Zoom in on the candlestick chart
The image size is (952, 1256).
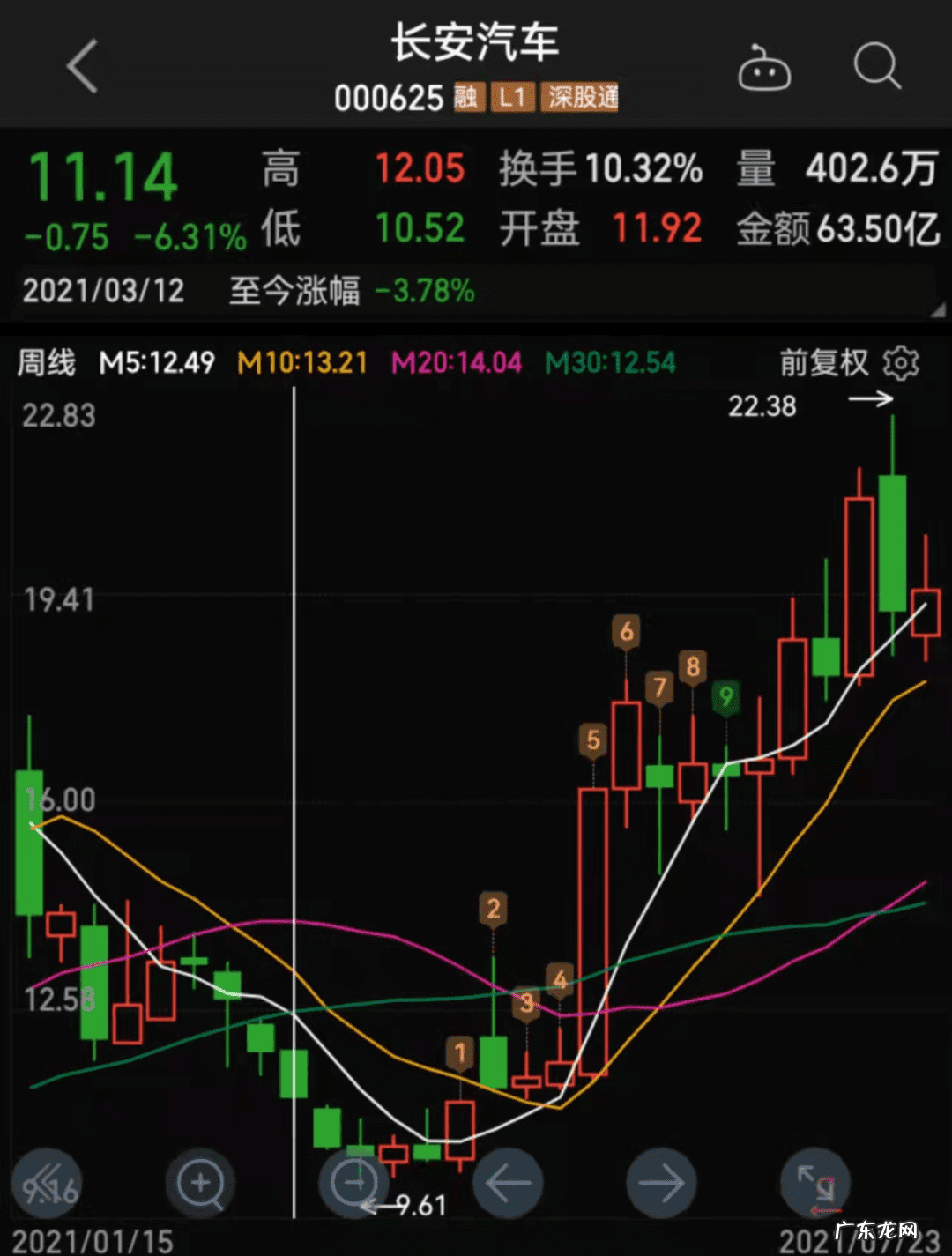(200, 1183)
